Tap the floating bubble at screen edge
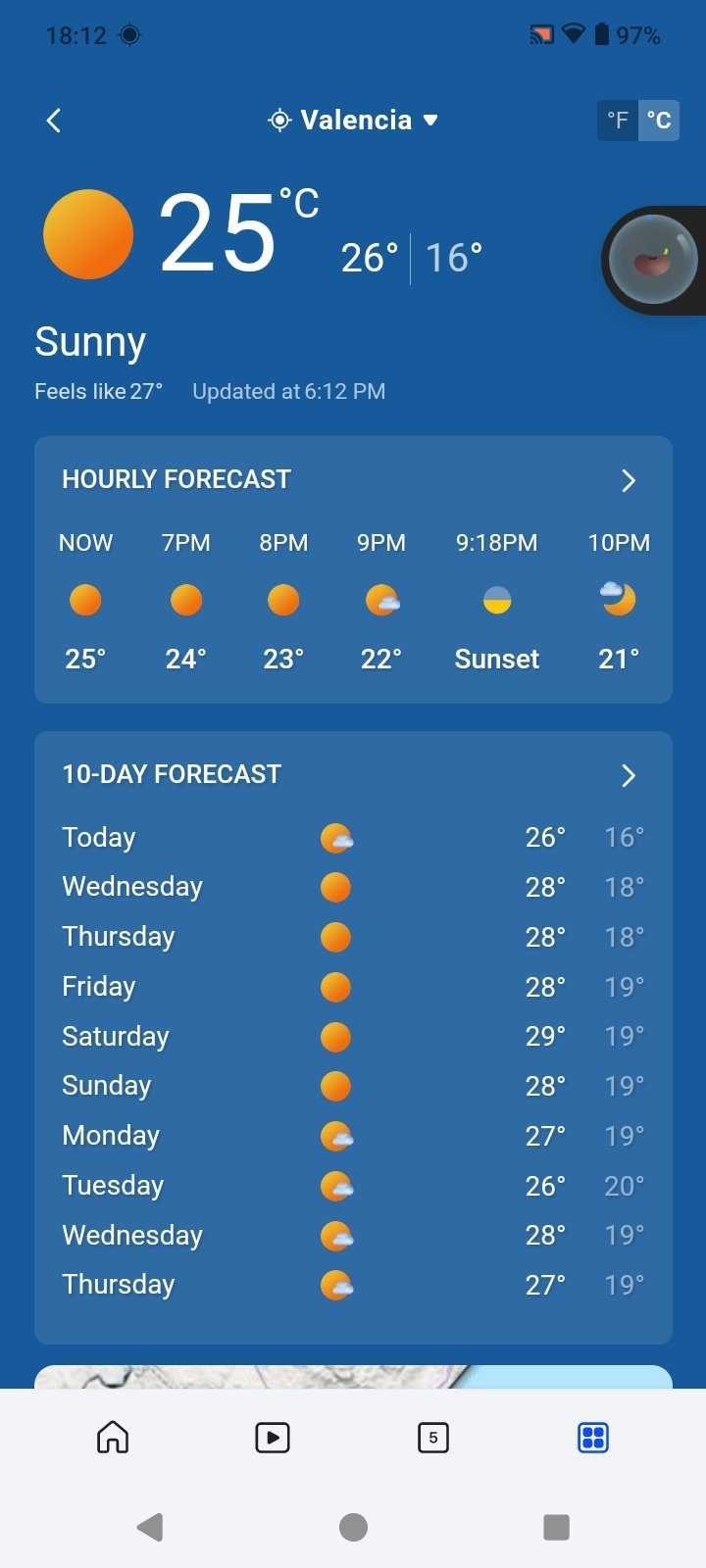The height and width of the screenshot is (1568, 706). coord(652,261)
